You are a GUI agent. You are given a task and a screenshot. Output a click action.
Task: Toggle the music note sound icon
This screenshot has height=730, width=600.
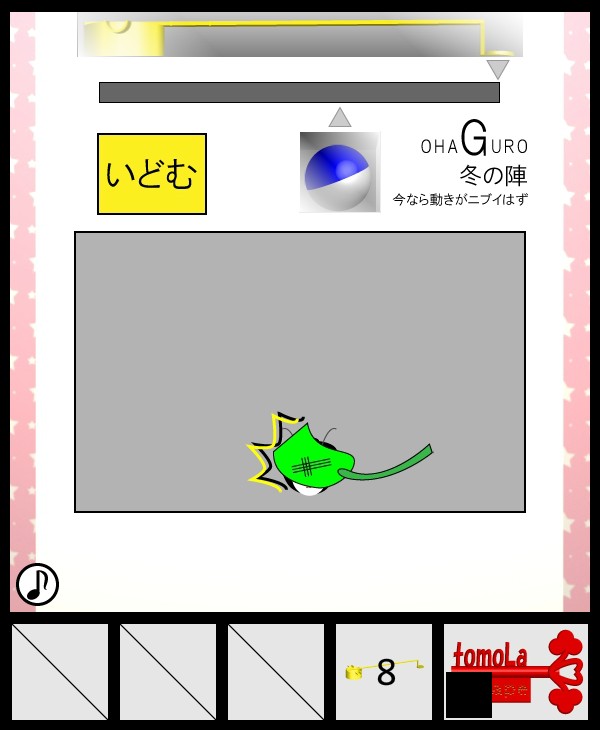tap(37, 584)
